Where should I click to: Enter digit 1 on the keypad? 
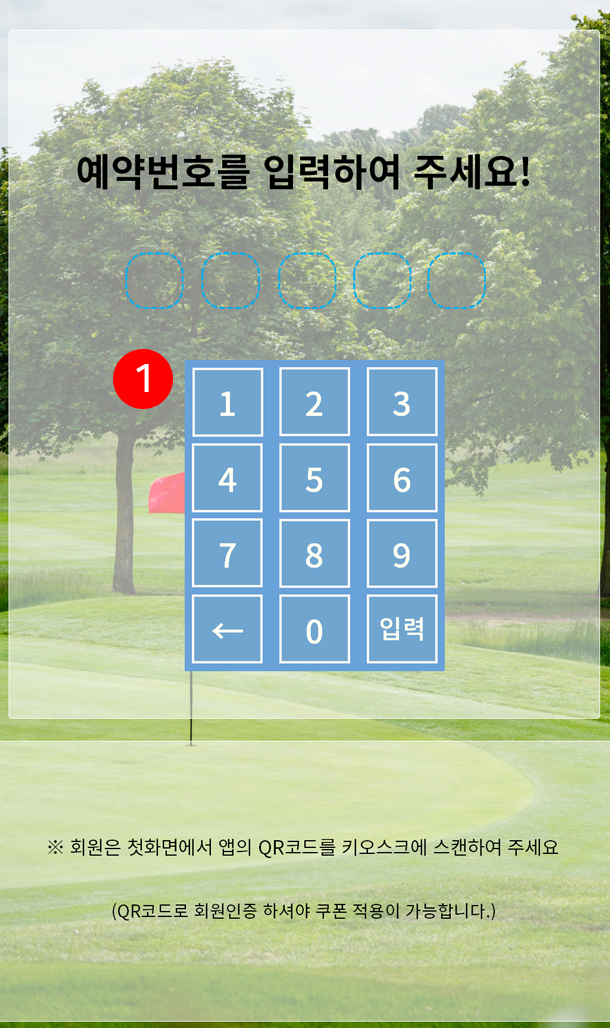point(227,402)
